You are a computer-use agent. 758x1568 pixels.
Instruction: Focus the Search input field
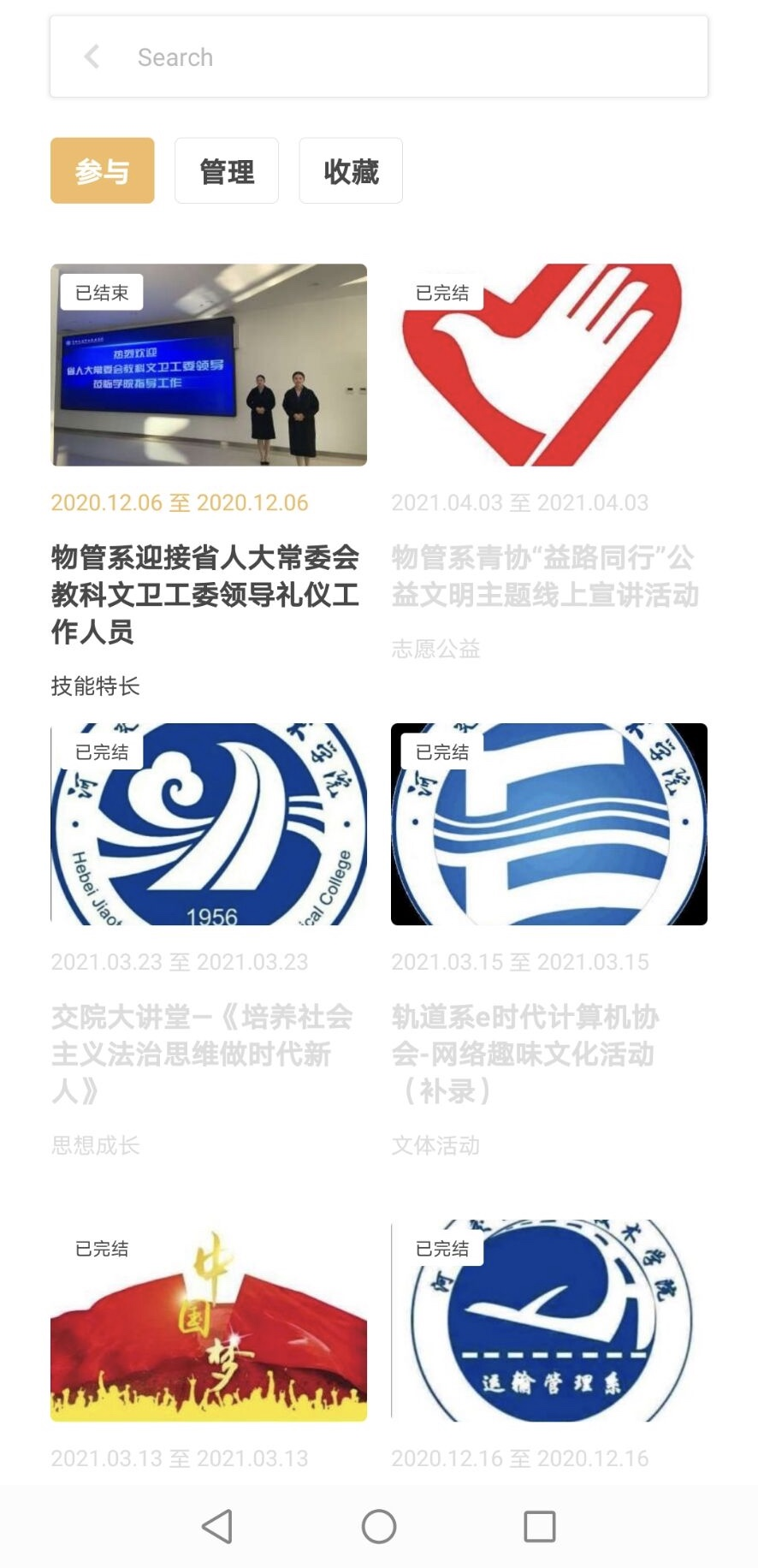pyautogui.click(x=411, y=57)
